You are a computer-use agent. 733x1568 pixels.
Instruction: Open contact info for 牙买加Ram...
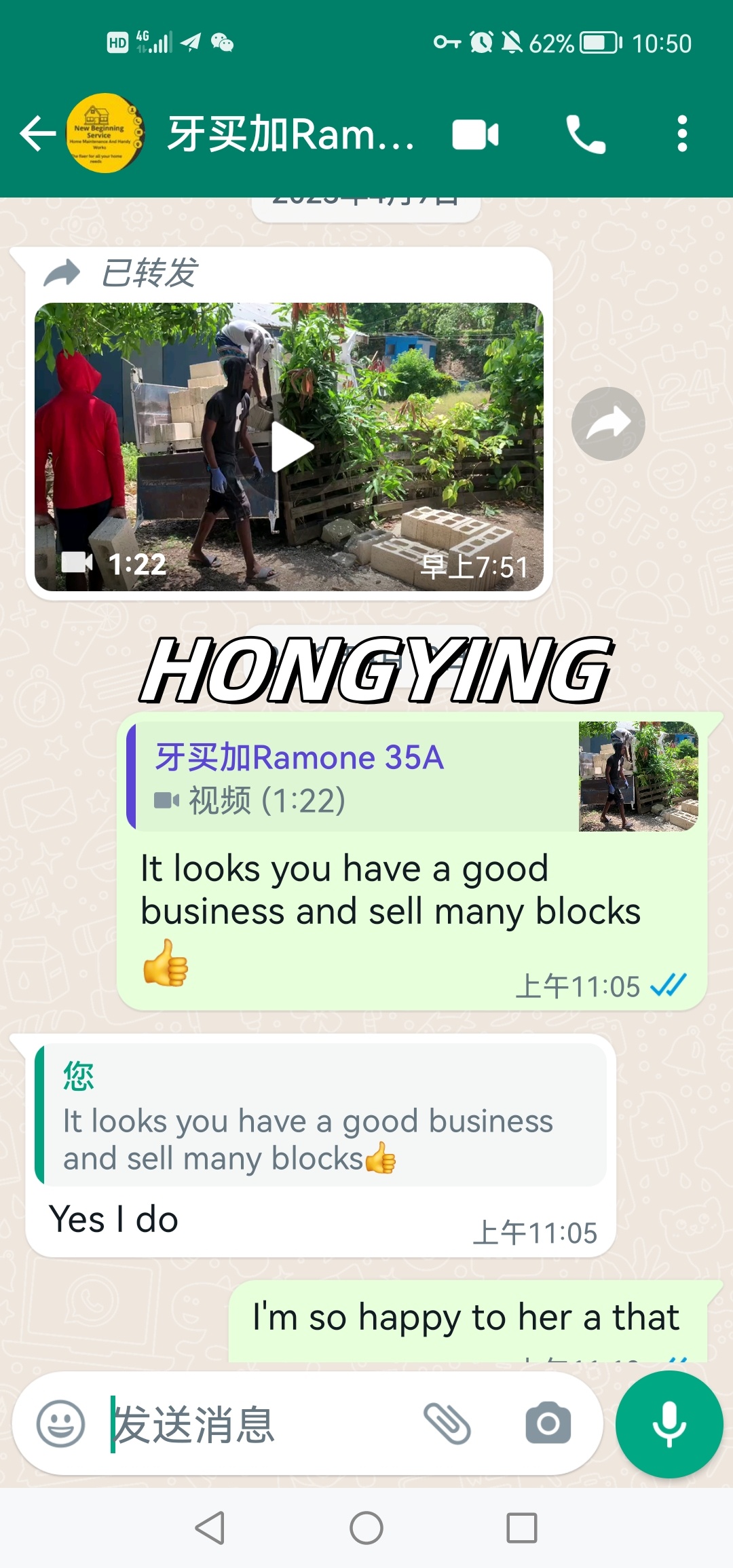(290, 134)
